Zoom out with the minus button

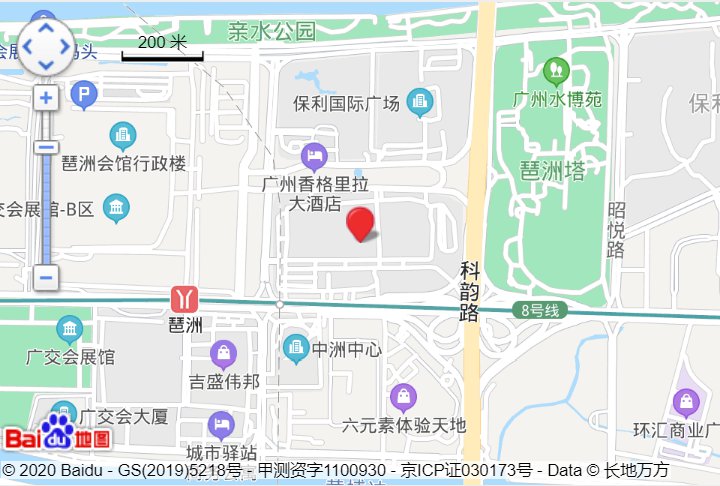(x=46, y=277)
